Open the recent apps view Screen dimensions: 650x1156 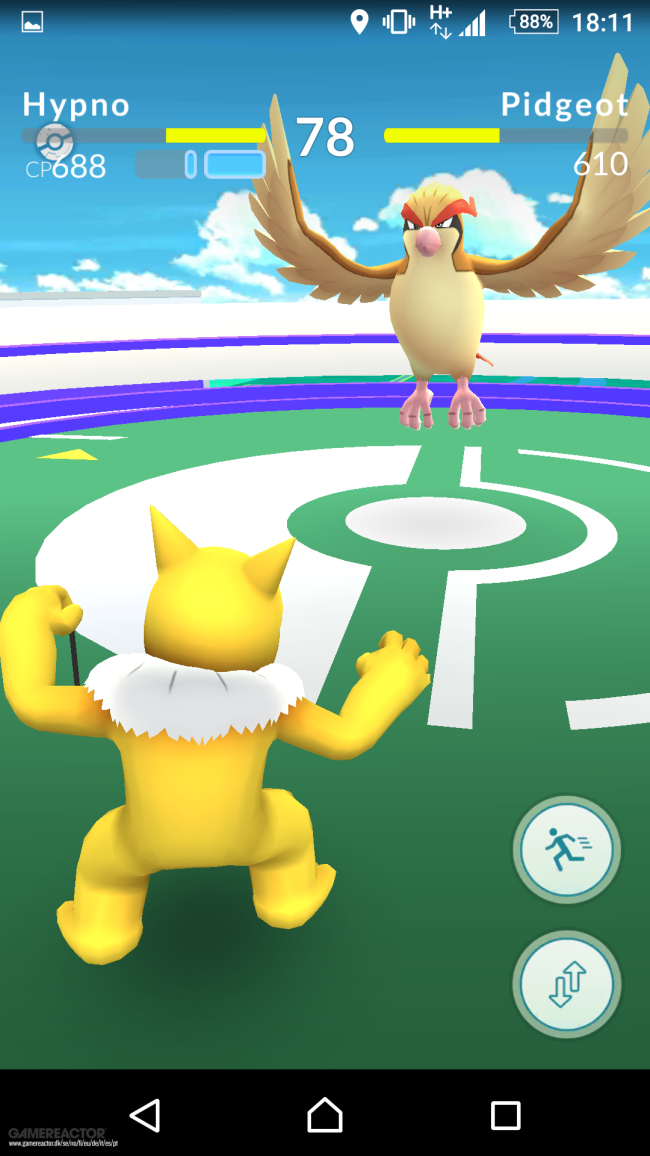(506, 1115)
